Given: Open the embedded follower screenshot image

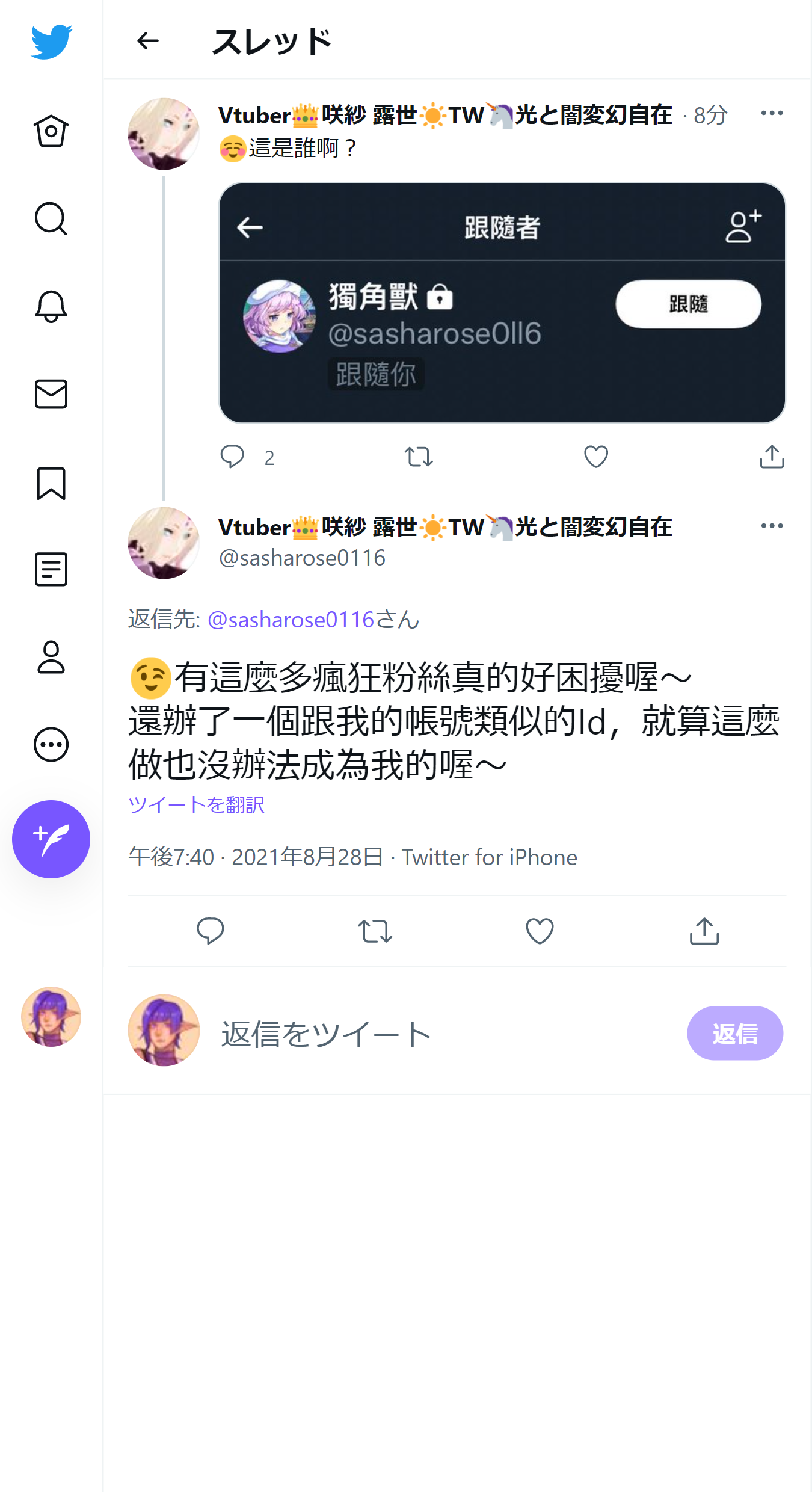Looking at the screenshot, I should click(x=502, y=303).
